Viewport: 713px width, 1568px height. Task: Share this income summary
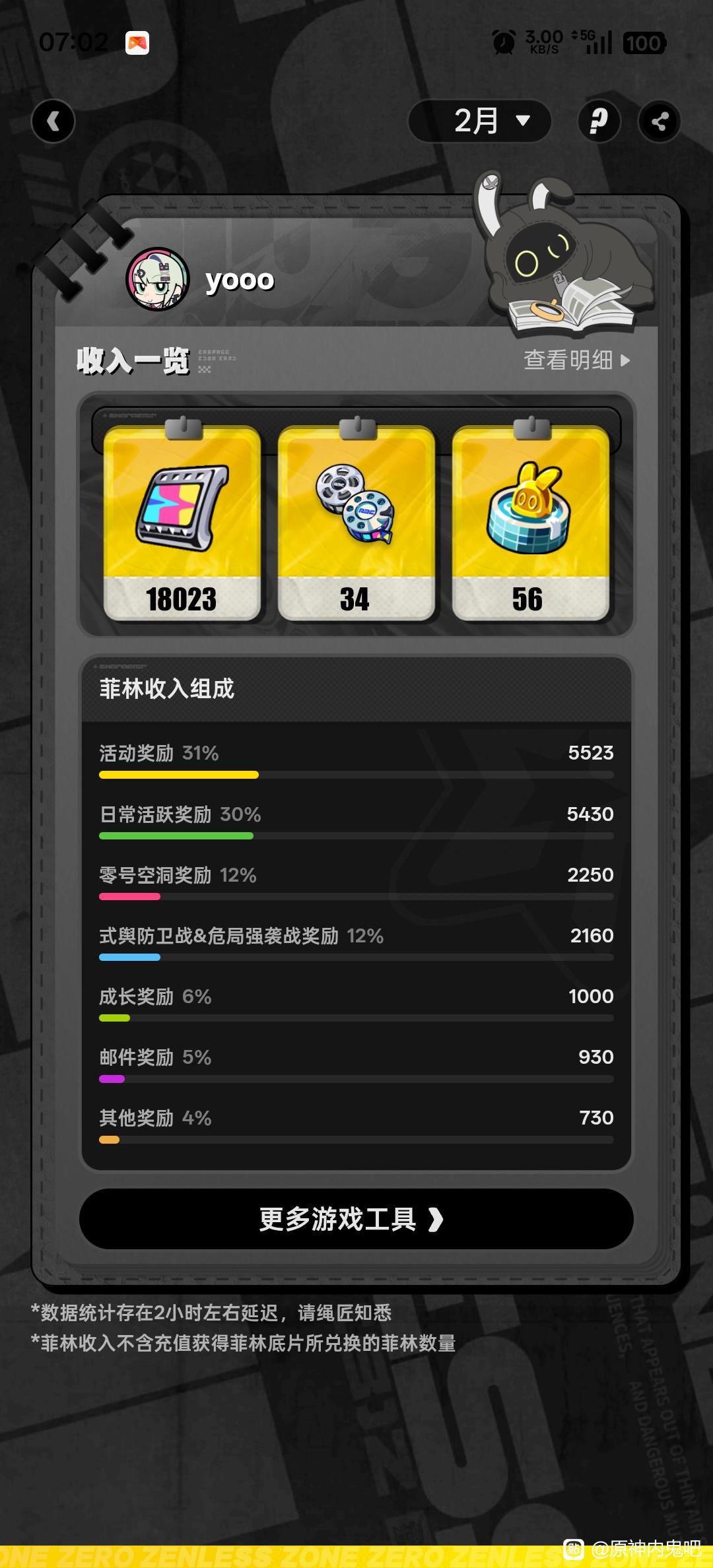point(660,121)
